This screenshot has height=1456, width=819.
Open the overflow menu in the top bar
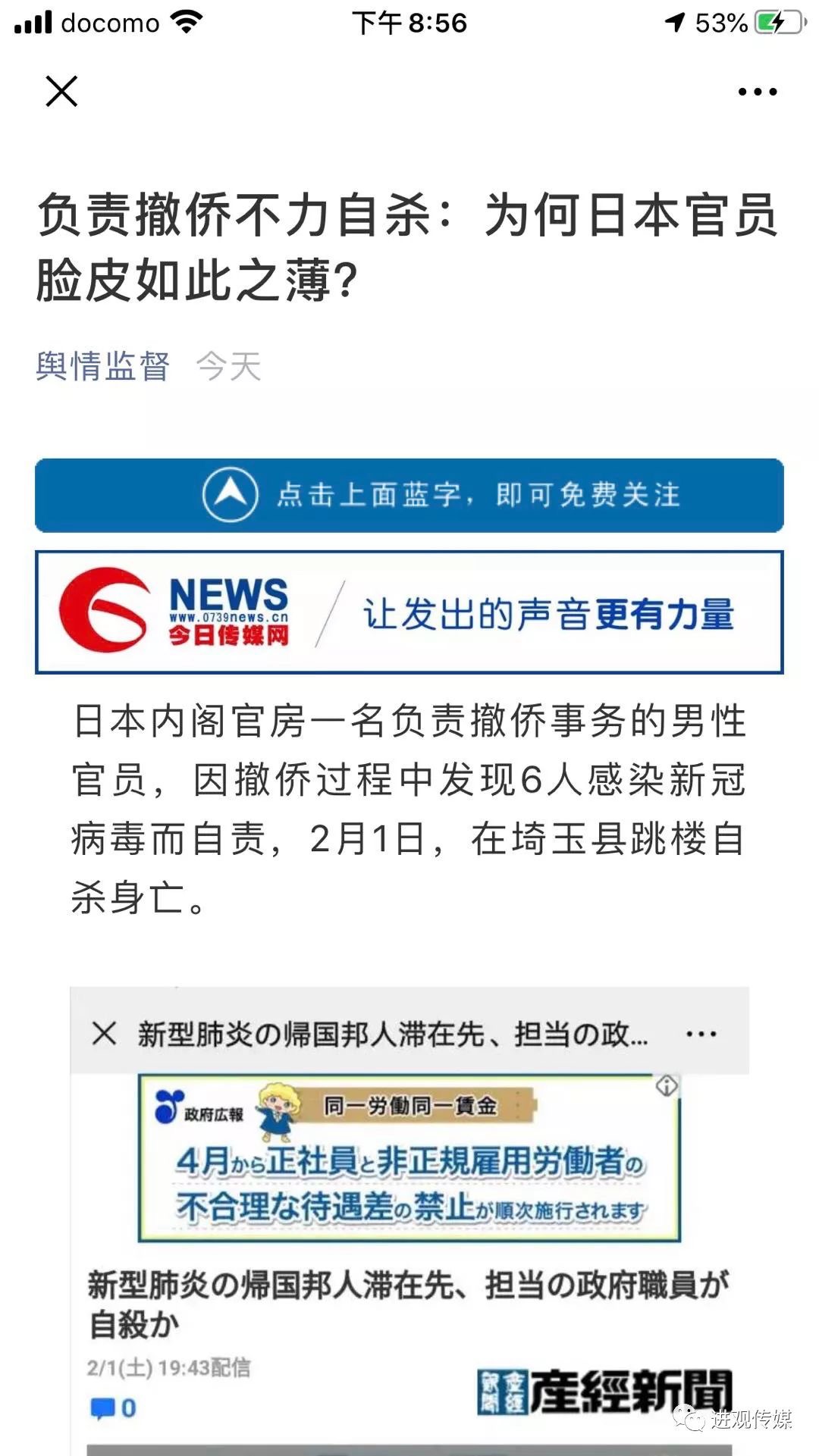tap(757, 92)
